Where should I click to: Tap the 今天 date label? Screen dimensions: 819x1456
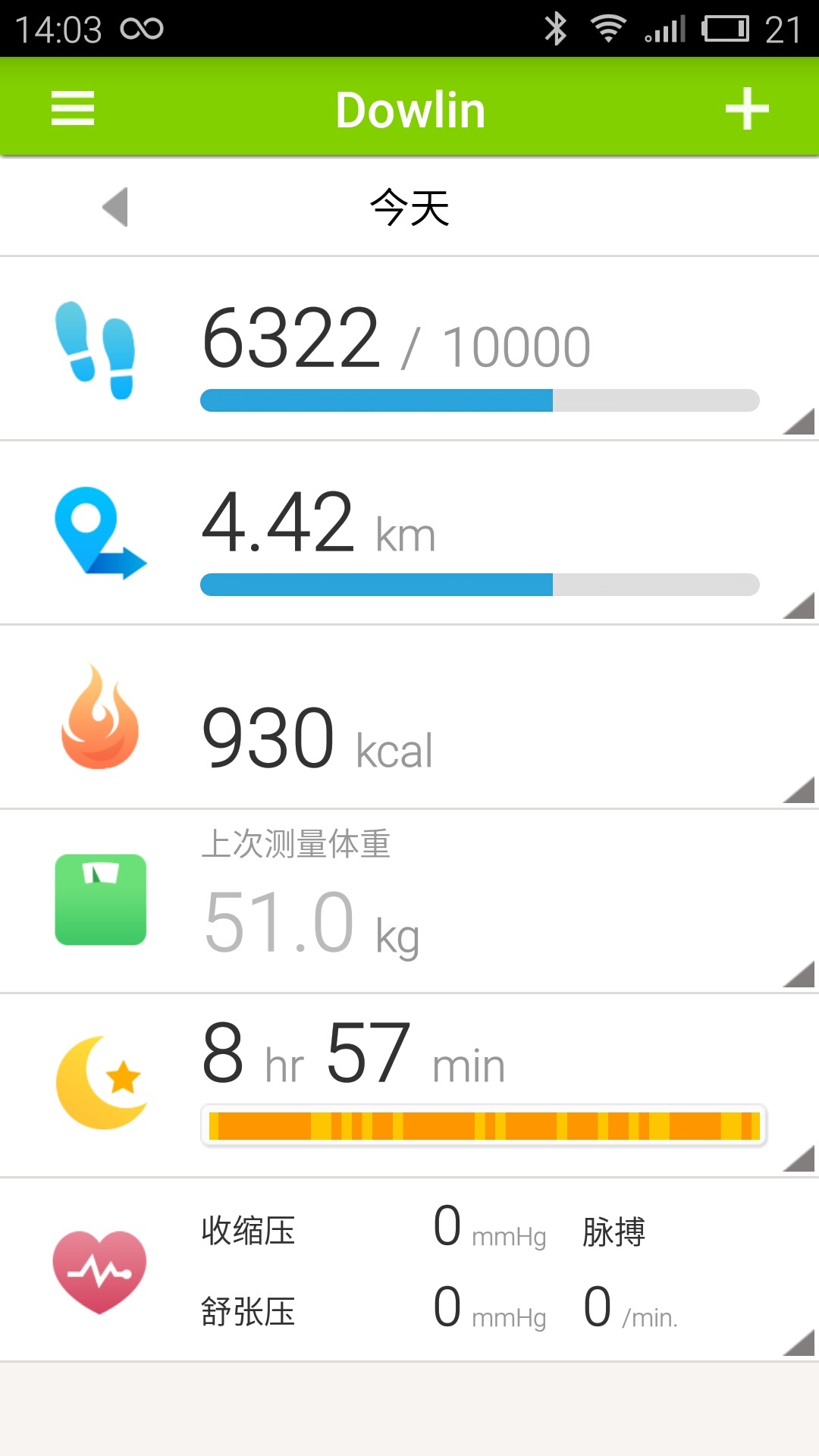click(x=409, y=207)
